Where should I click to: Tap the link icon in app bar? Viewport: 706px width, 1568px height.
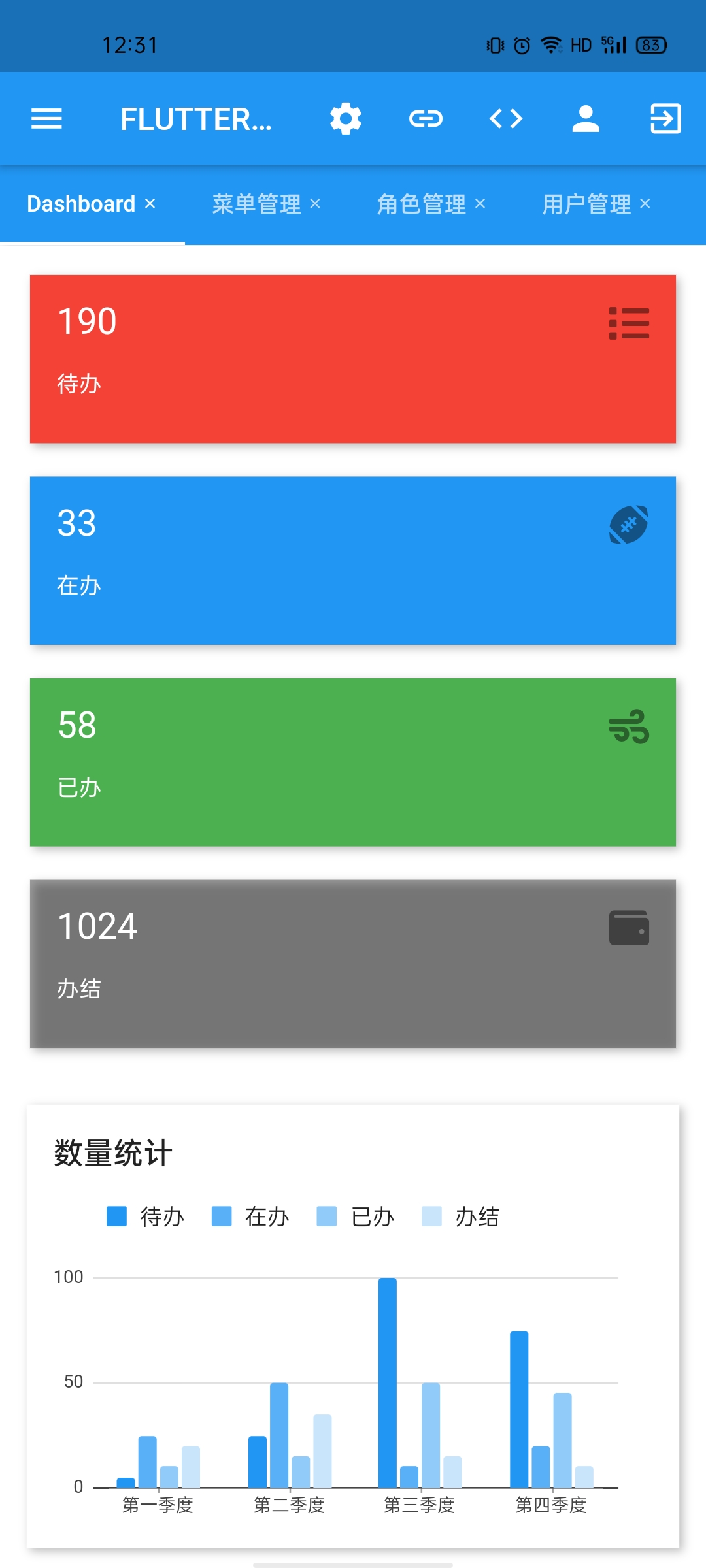coord(426,119)
